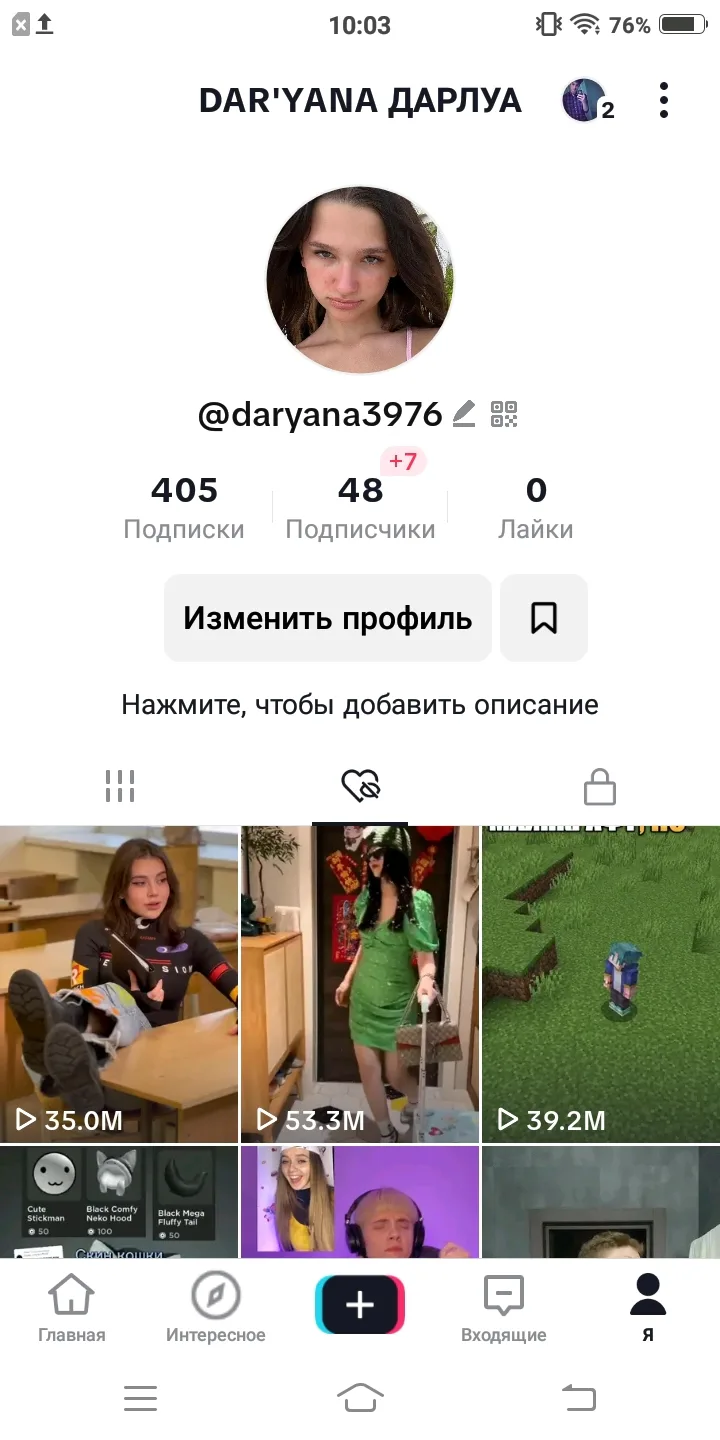Open the account switcher avatar with badge 2
Screen dimensions: 720x1440
coord(585,100)
